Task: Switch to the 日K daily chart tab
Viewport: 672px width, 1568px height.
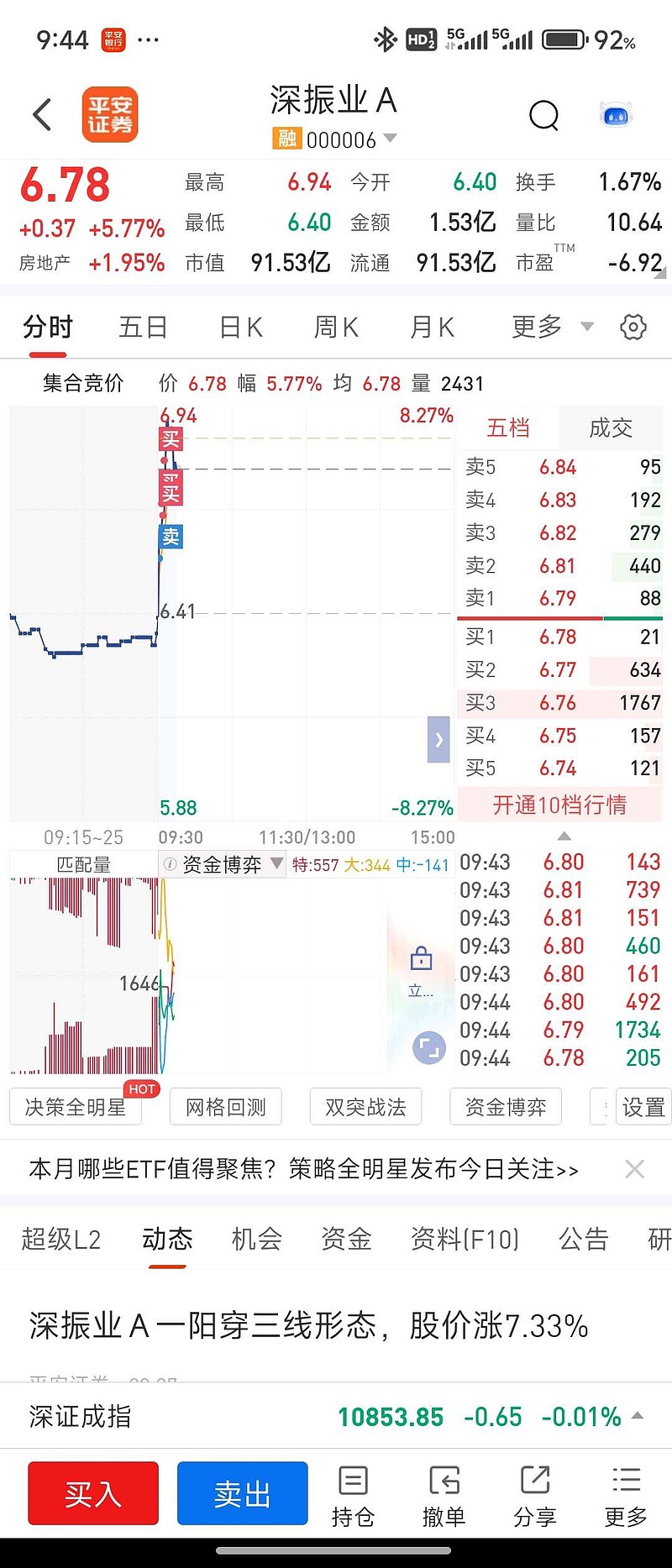Action: tap(239, 328)
